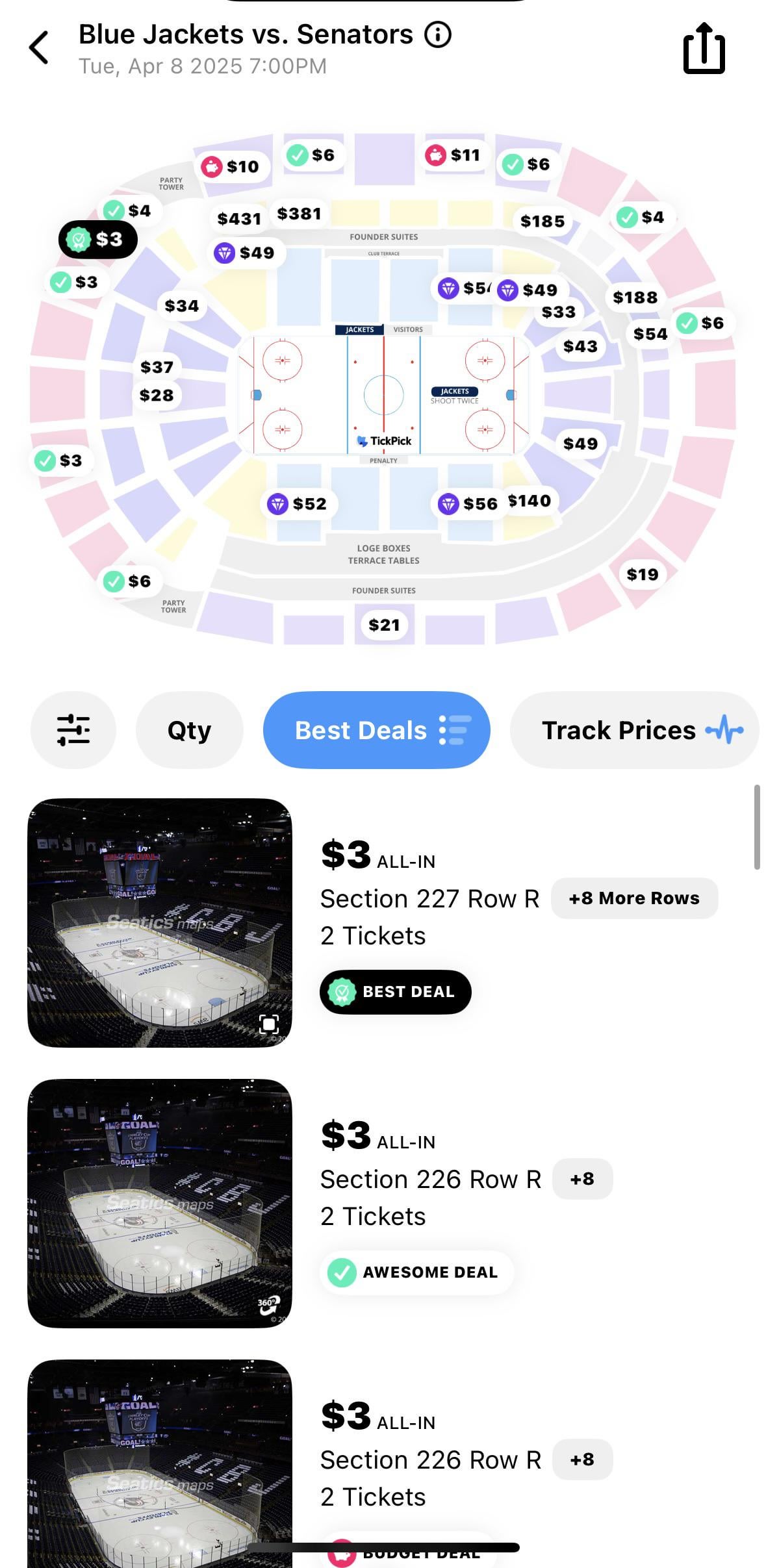Image resolution: width=766 pixels, height=1568 pixels.
Task: Show +8 More Rows for Section 227
Action: tap(634, 898)
